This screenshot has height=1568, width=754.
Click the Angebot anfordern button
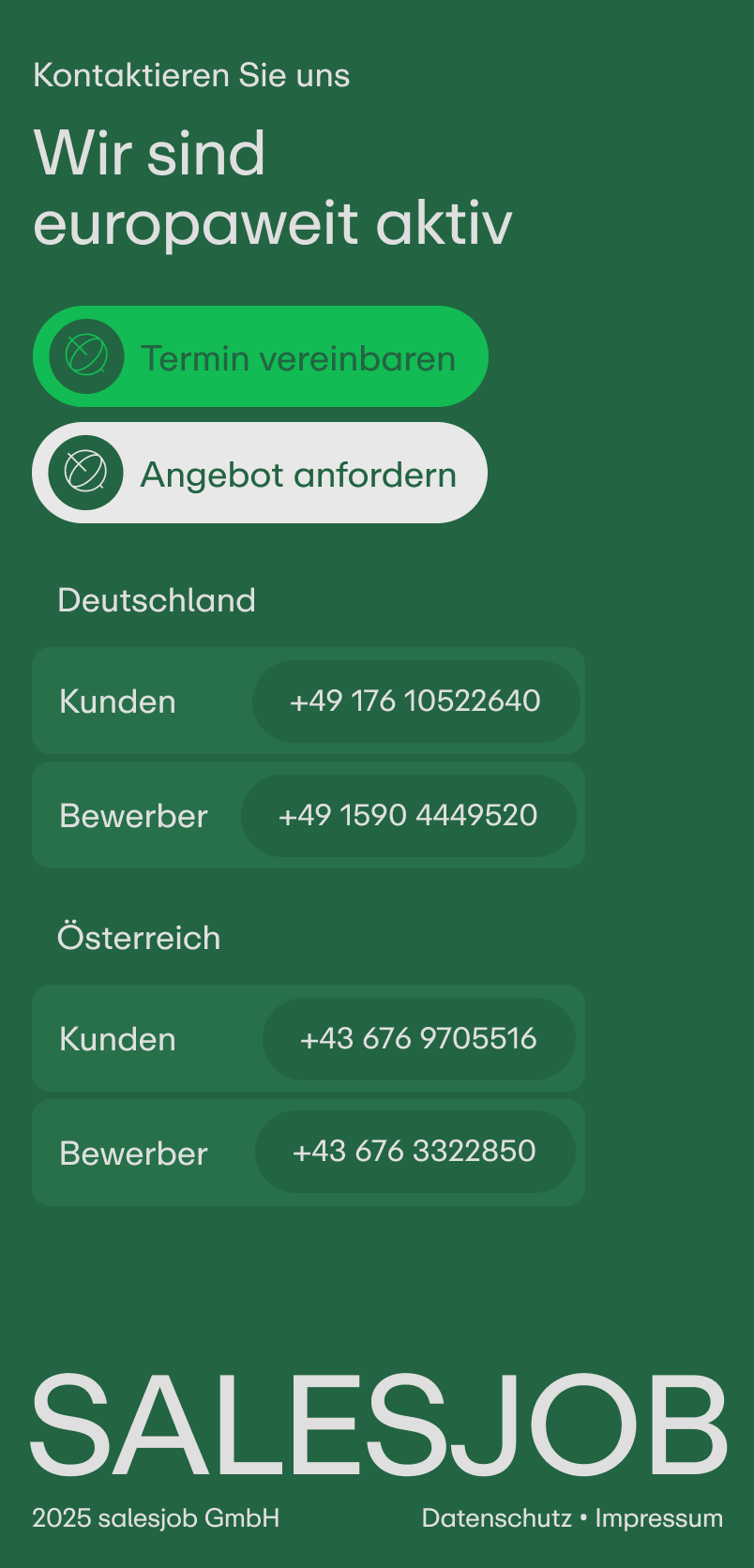click(x=260, y=472)
